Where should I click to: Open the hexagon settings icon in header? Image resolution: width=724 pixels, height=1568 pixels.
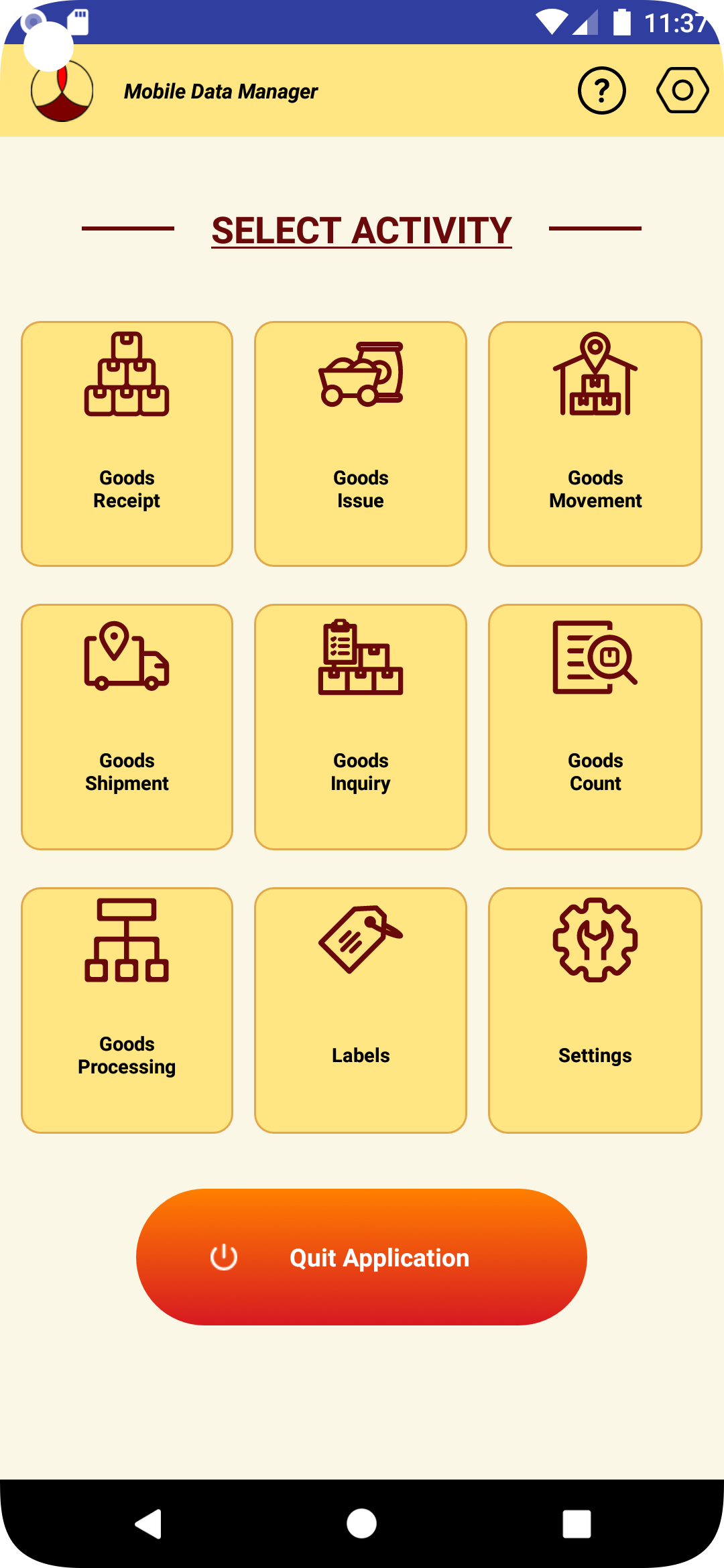coord(682,90)
